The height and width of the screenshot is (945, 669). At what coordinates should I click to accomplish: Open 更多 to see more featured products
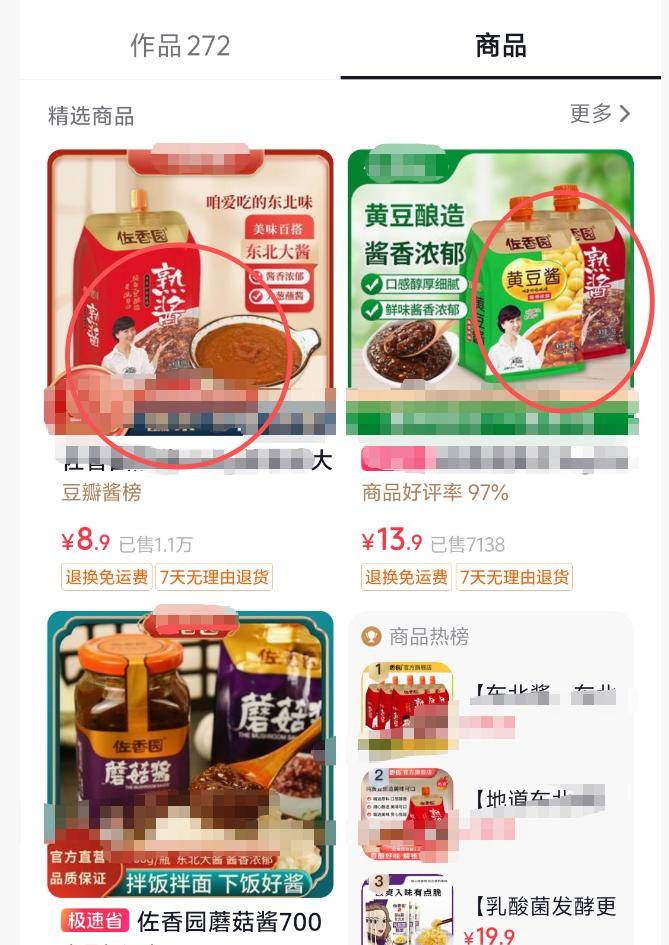[600, 114]
